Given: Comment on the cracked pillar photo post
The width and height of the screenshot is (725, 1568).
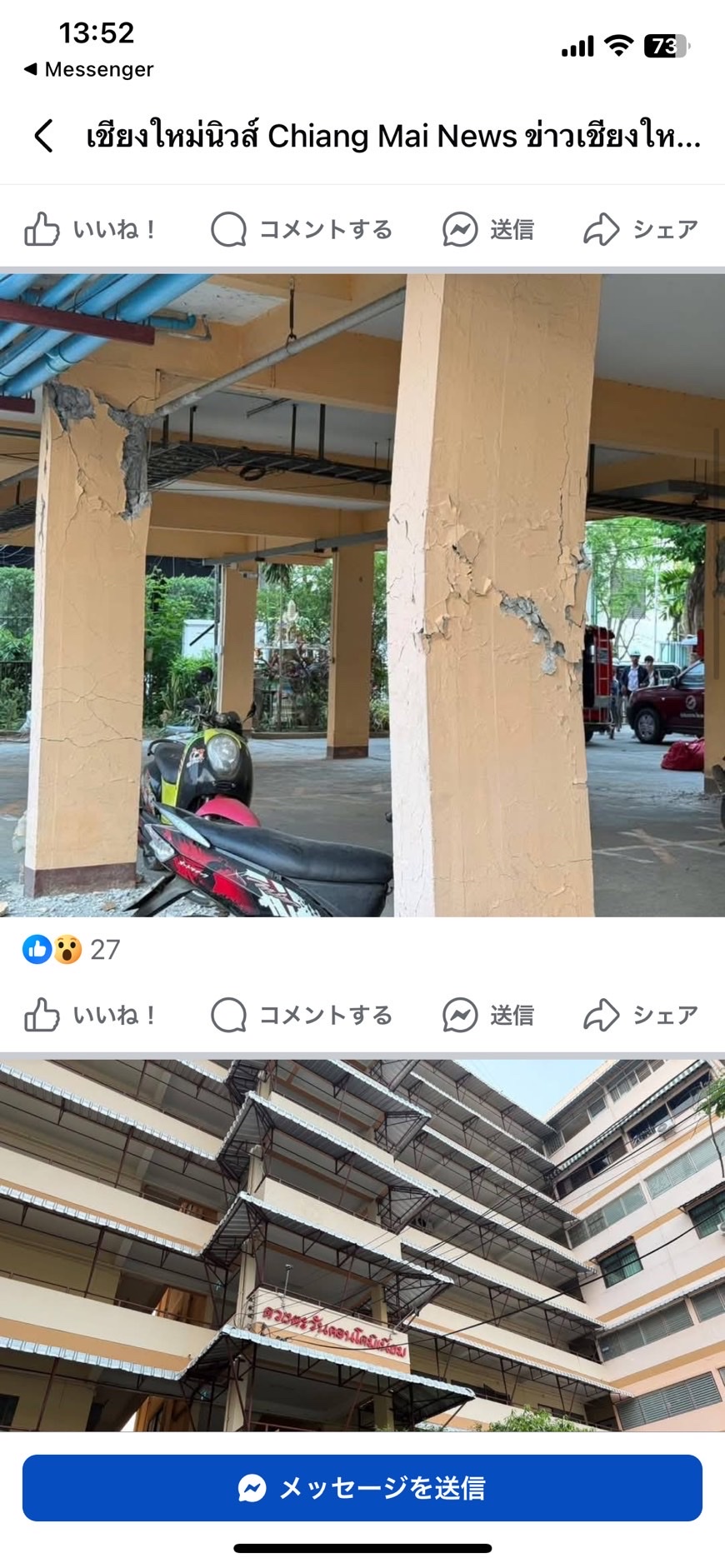Looking at the screenshot, I should (301, 1015).
